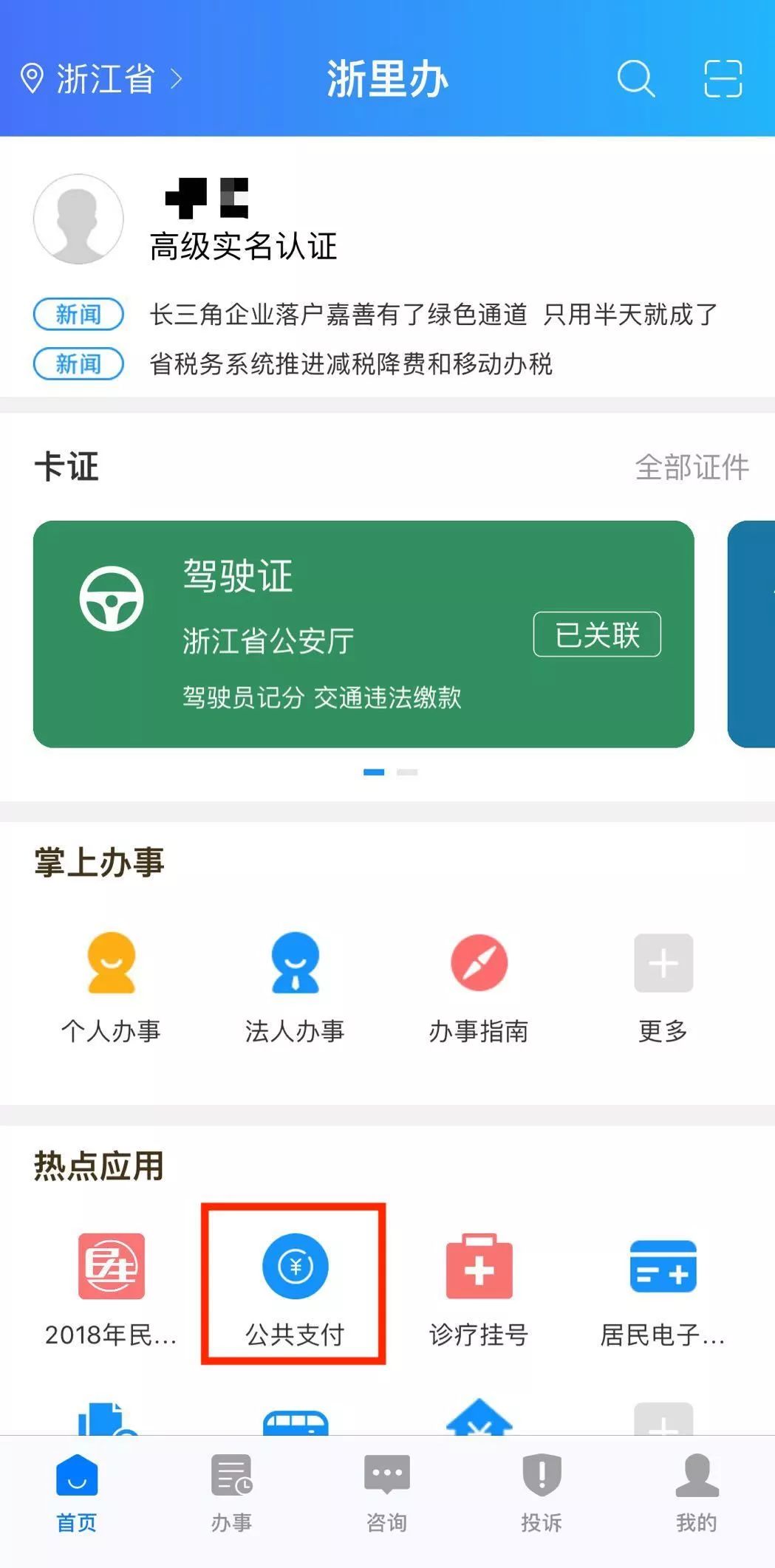Select the second carousel page dot
Viewport: 775px width, 1568px height.
tap(408, 771)
